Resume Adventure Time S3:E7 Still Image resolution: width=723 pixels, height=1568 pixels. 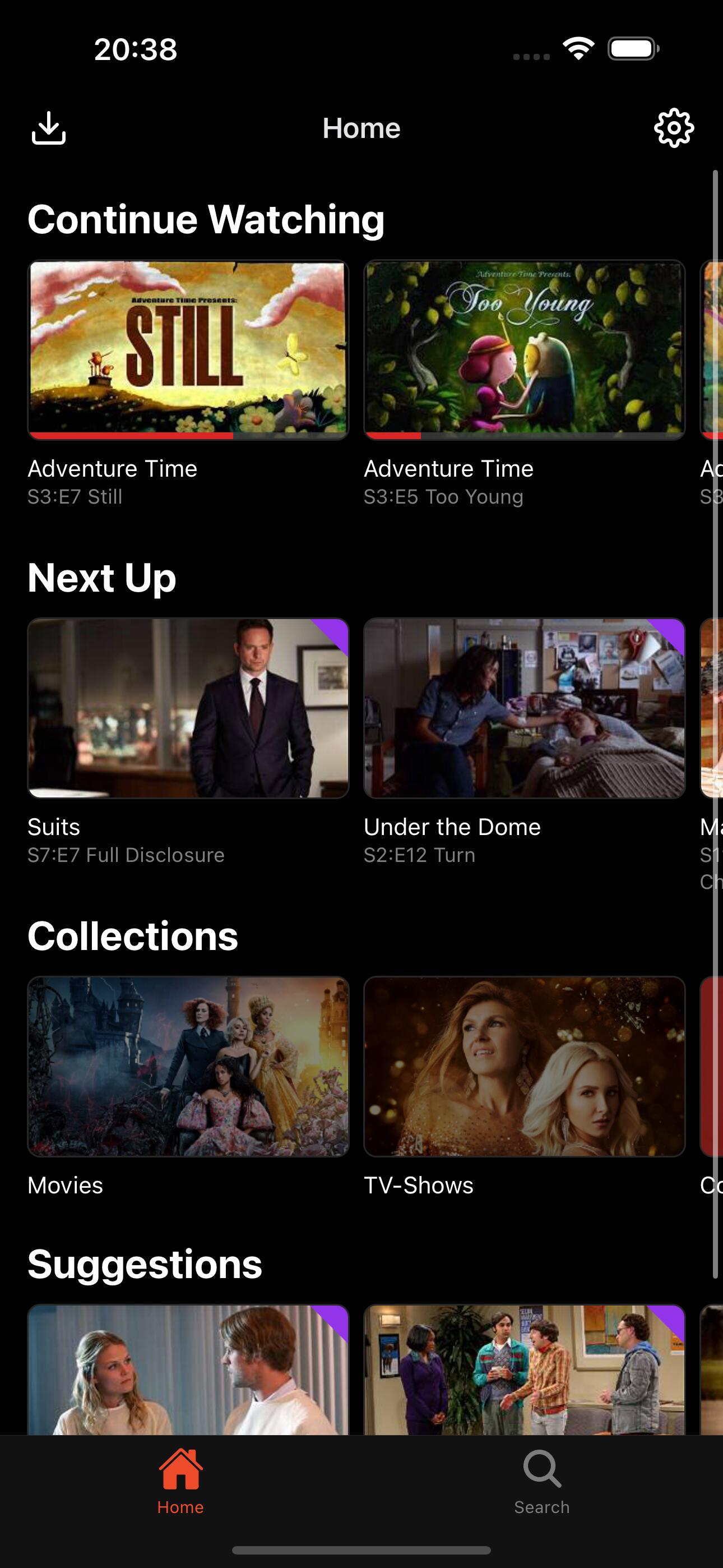188,349
